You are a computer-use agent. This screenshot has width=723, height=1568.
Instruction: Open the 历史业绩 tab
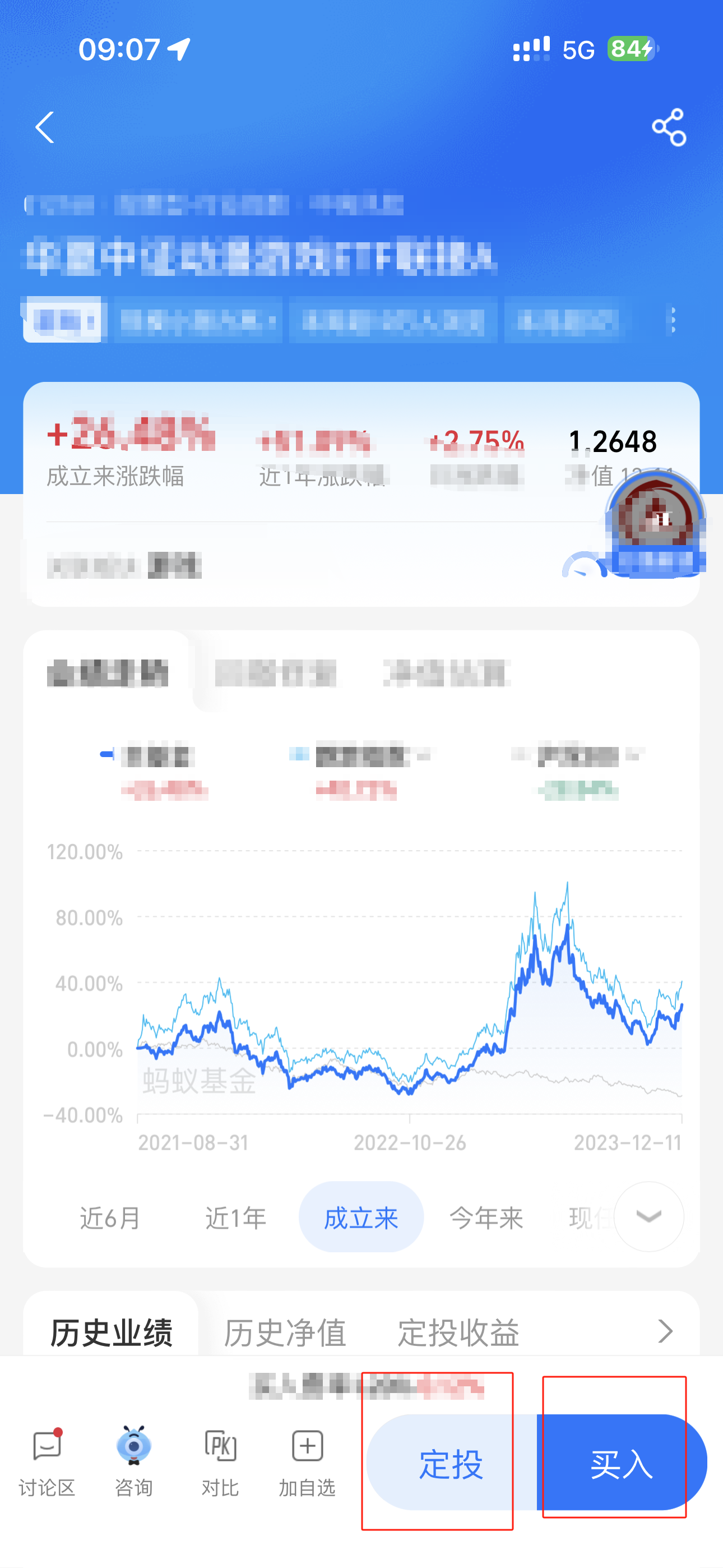tap(112, 1332)
